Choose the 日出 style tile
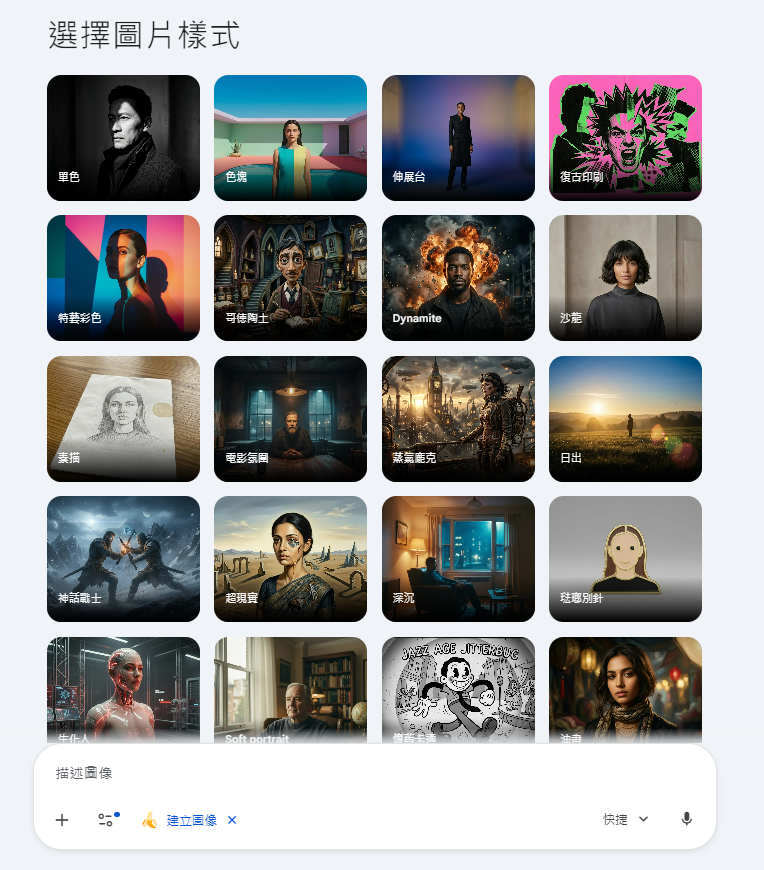 pos(625,419)
